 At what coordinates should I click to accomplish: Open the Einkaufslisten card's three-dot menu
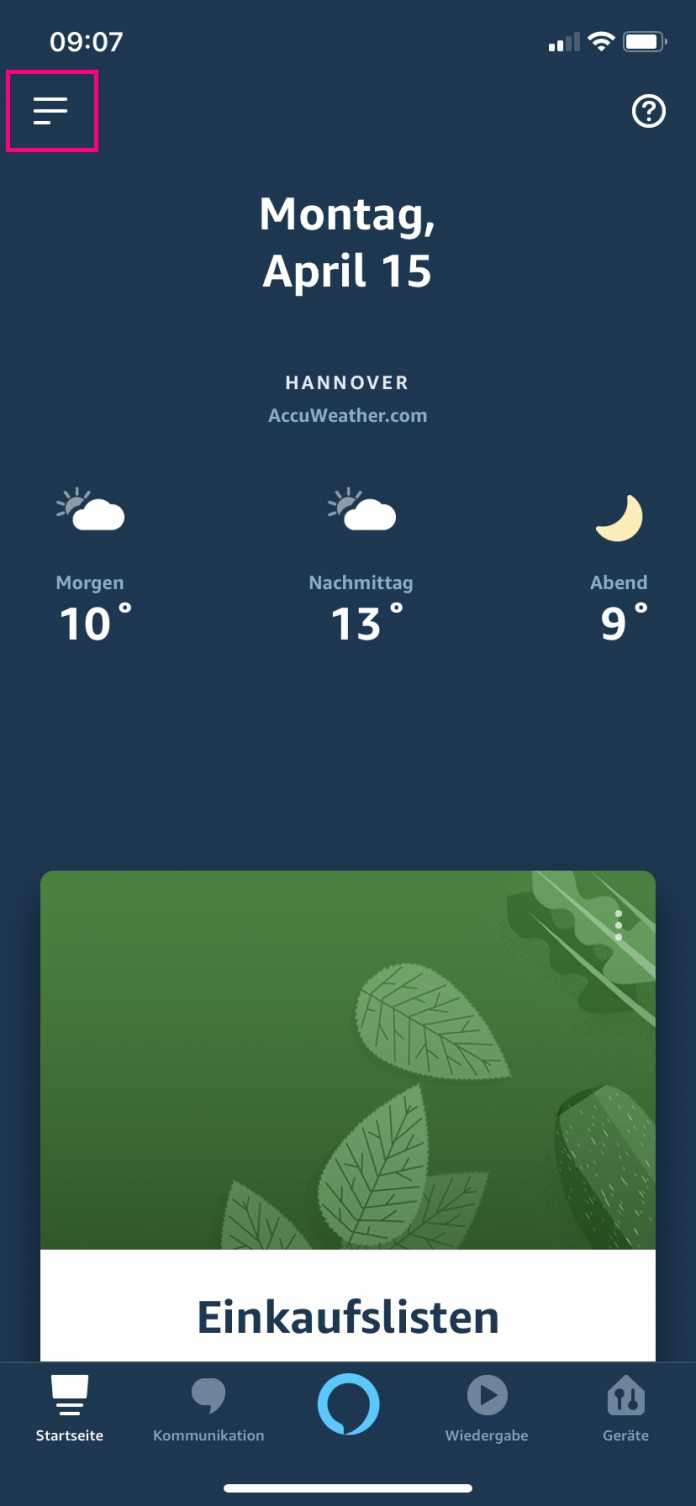[618, 926]
